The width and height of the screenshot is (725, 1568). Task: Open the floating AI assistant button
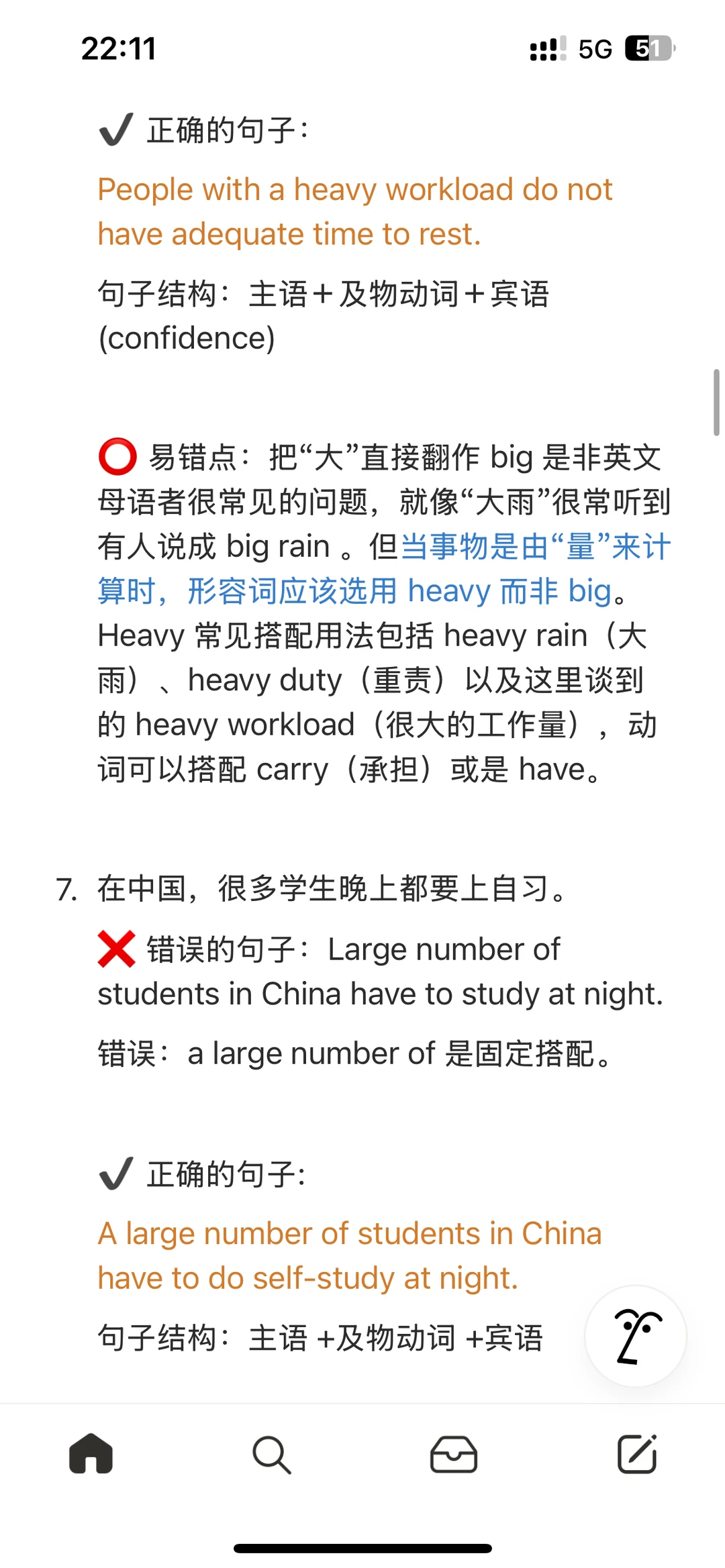[636, 1336]
